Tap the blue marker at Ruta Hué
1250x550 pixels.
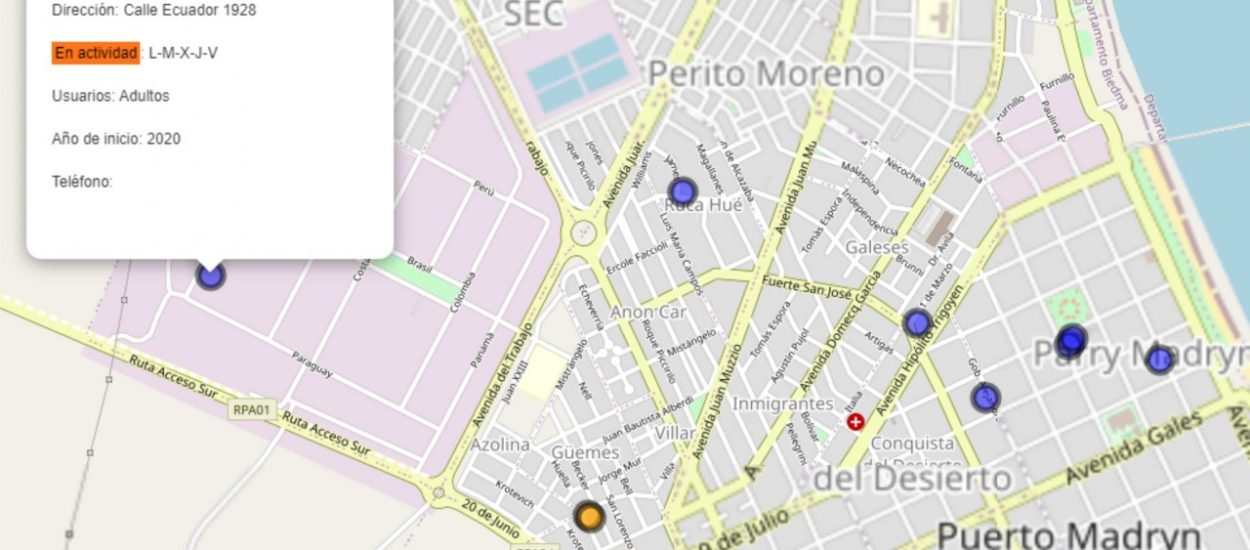point(682,191)
